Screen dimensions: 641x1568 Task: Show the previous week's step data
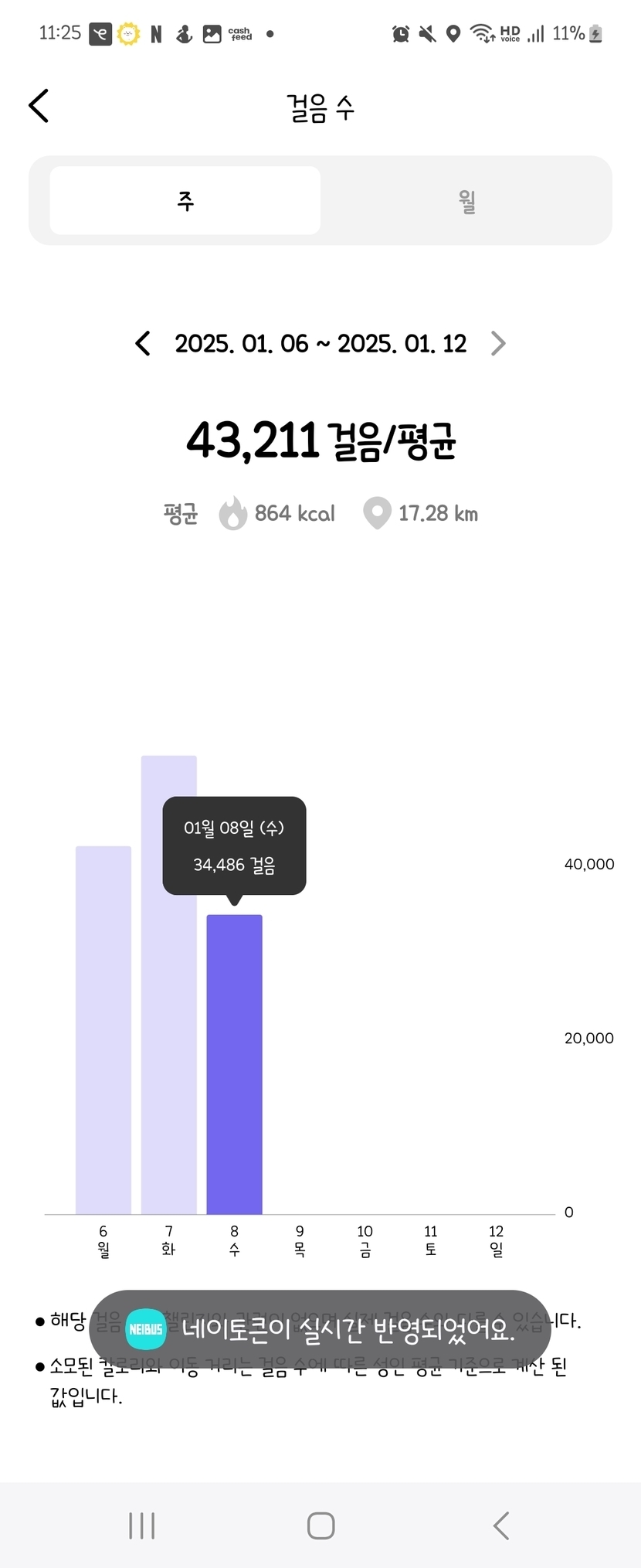pos(143,343)
